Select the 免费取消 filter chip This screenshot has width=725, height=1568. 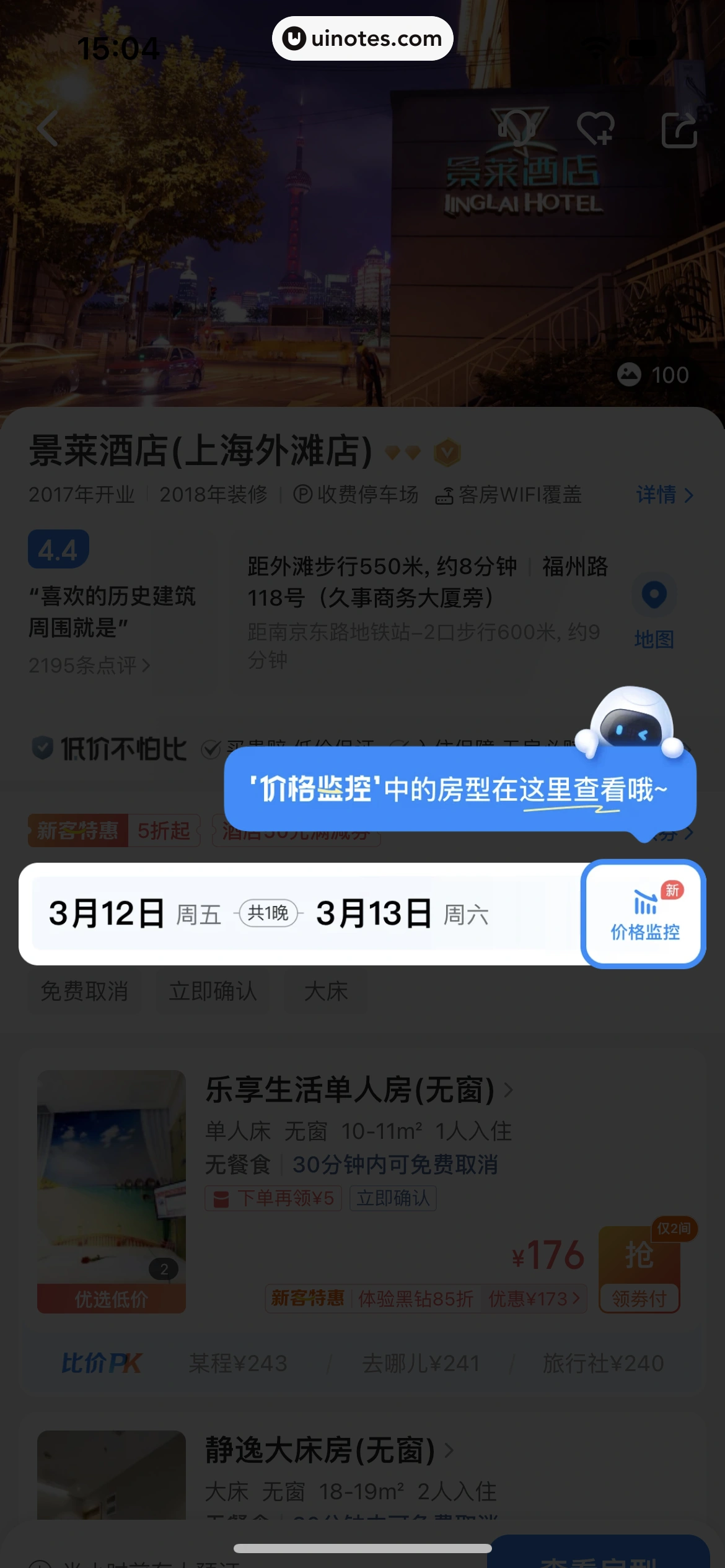(x=84, y=991)
